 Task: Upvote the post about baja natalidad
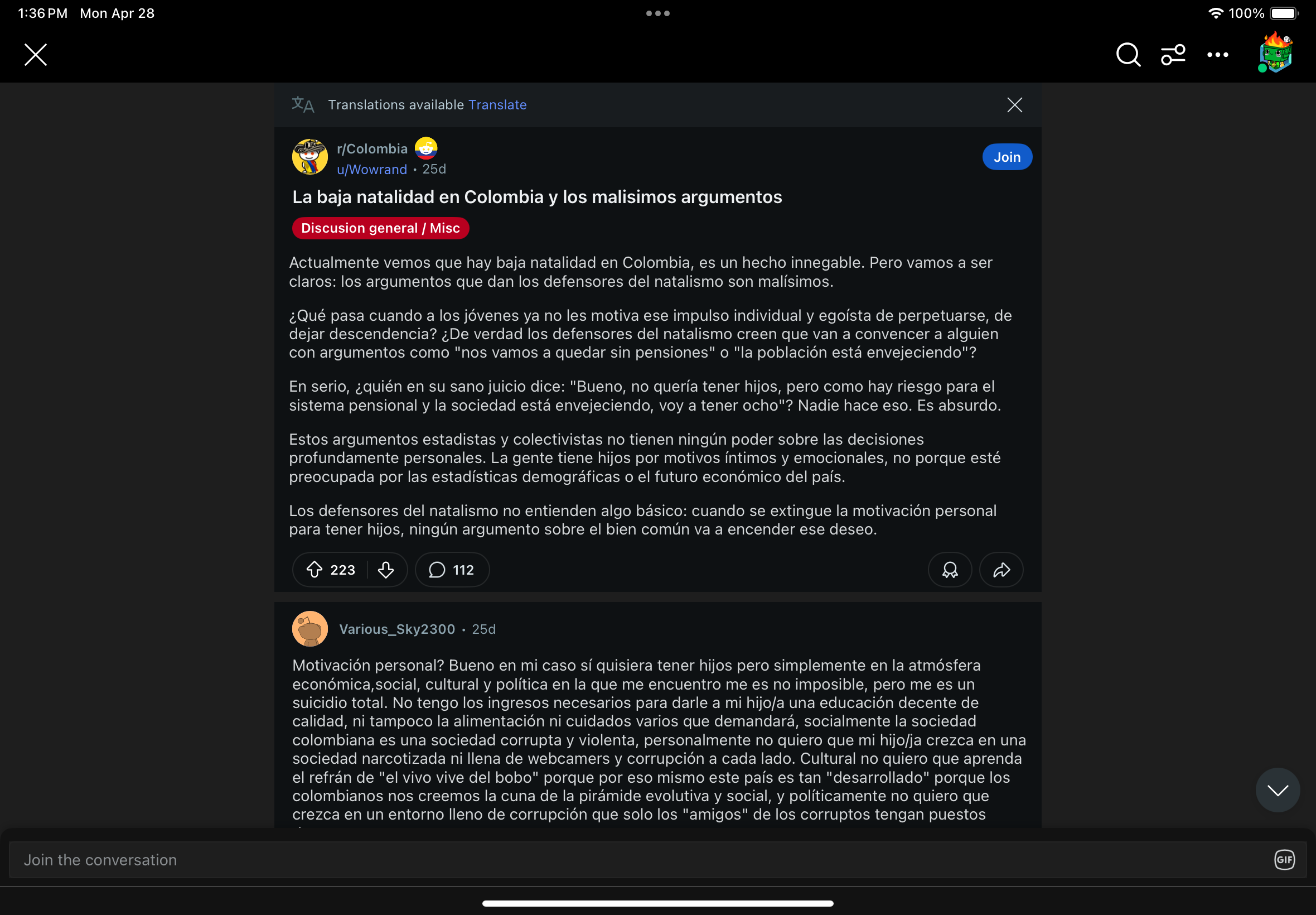pyautogui.click(x=315, y=569)
